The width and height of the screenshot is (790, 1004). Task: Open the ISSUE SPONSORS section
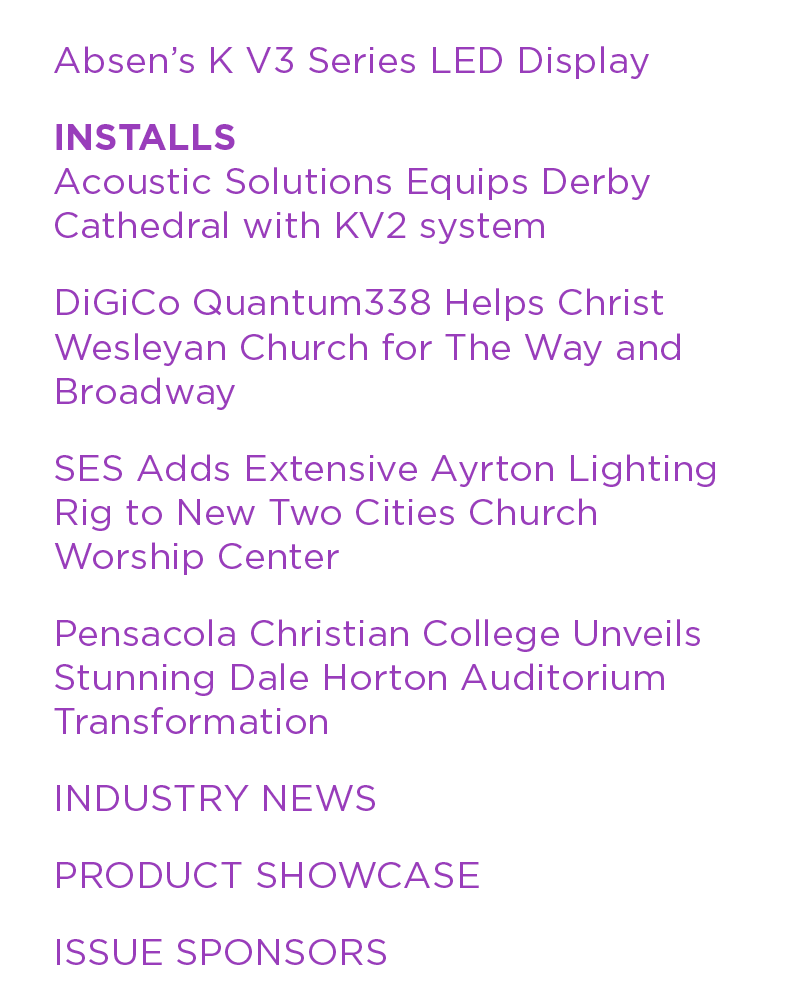click(x=220, y=953)
